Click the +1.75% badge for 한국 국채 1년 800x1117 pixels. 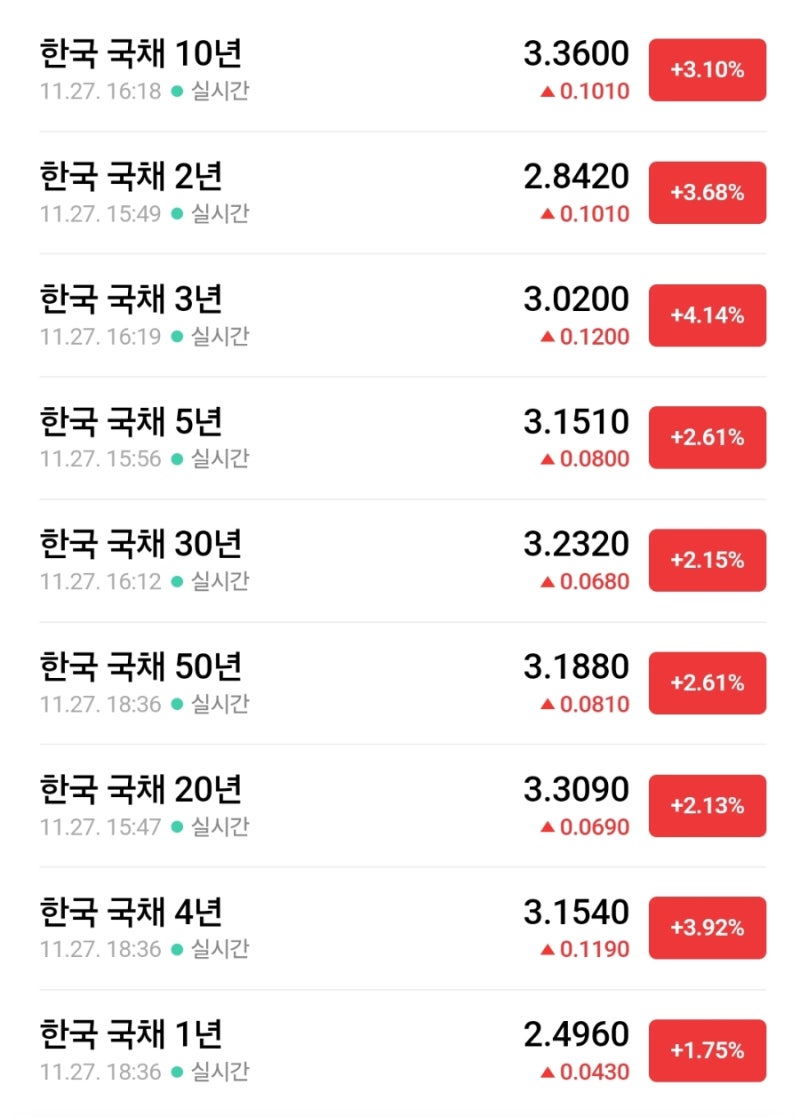(707, 1051)
